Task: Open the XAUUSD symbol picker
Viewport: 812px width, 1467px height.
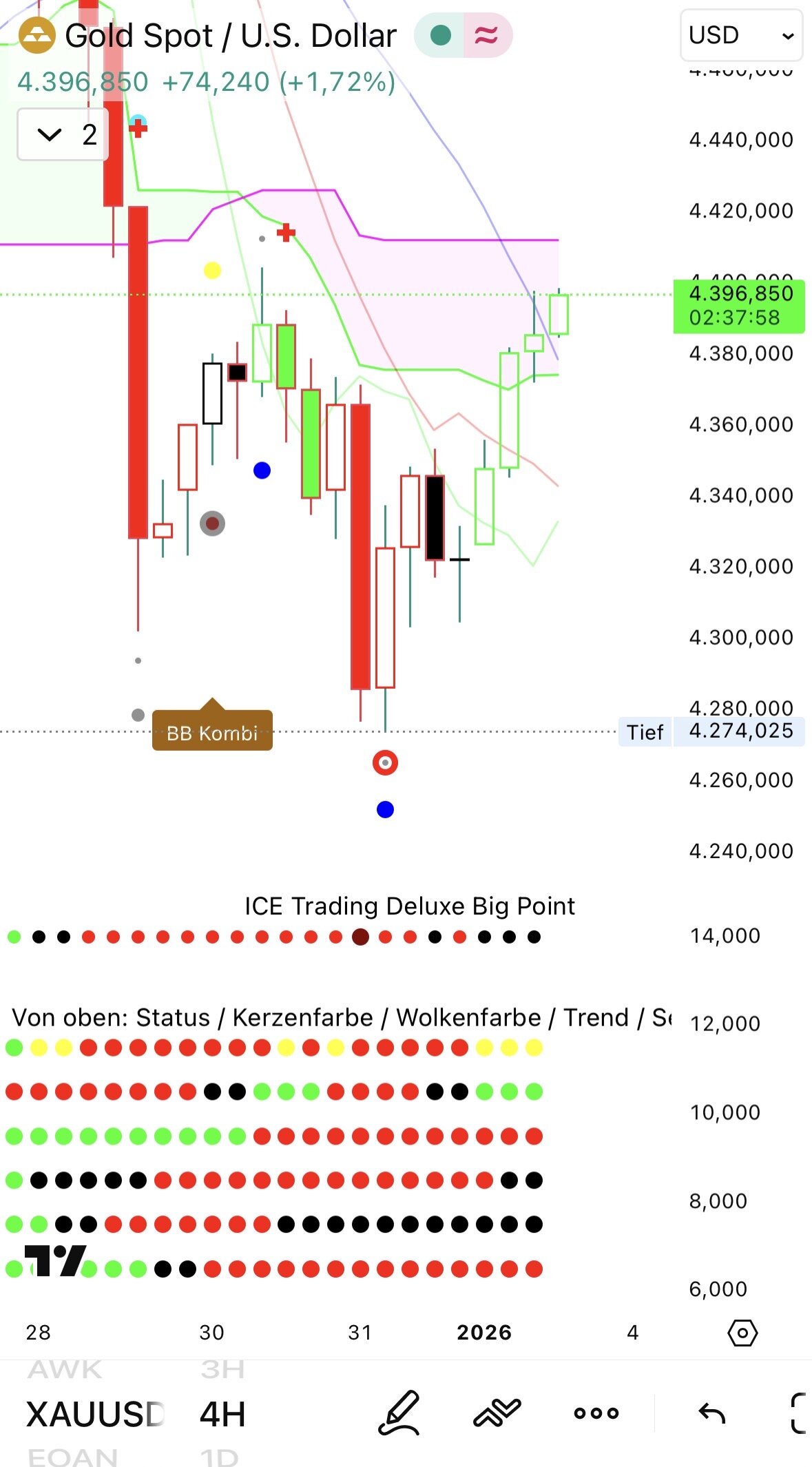Action: 95,1414
